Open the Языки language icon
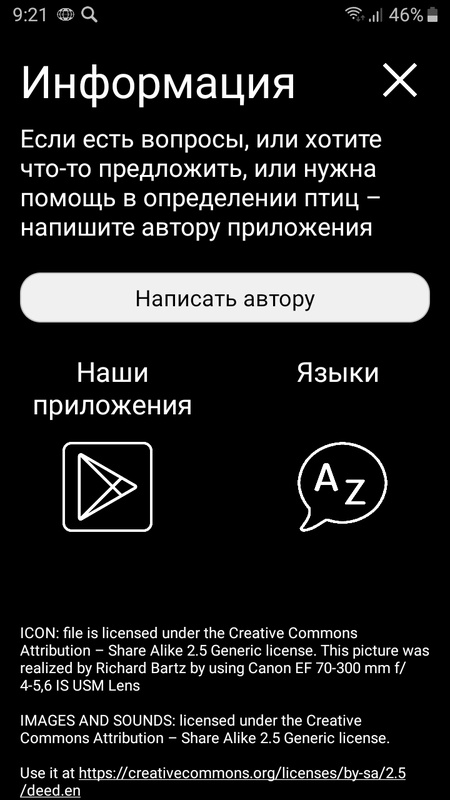This screenshot has height=800, width=450. (x=342, y=487)
